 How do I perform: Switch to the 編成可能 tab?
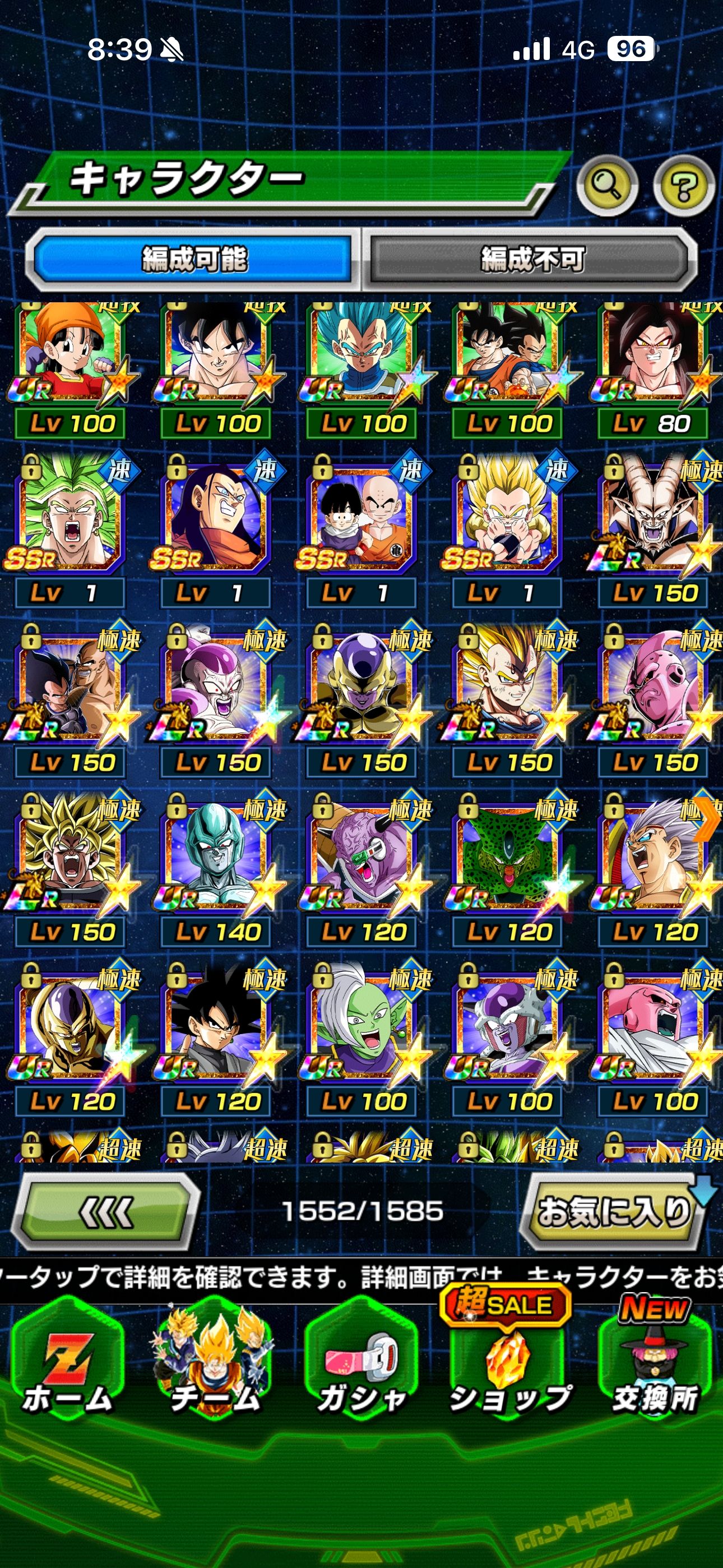click(x=193, y=260)
